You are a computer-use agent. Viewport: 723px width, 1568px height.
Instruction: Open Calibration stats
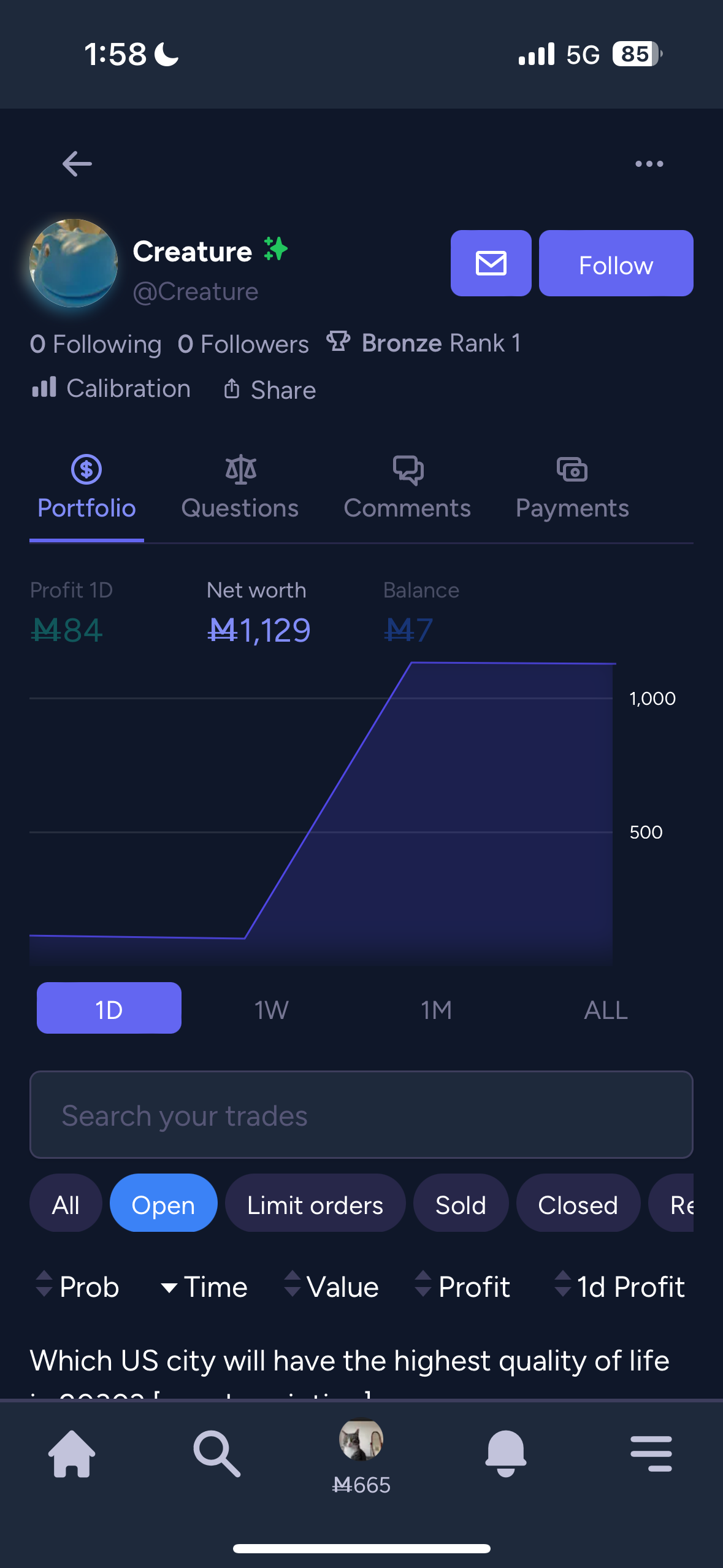tap(111, 388)
